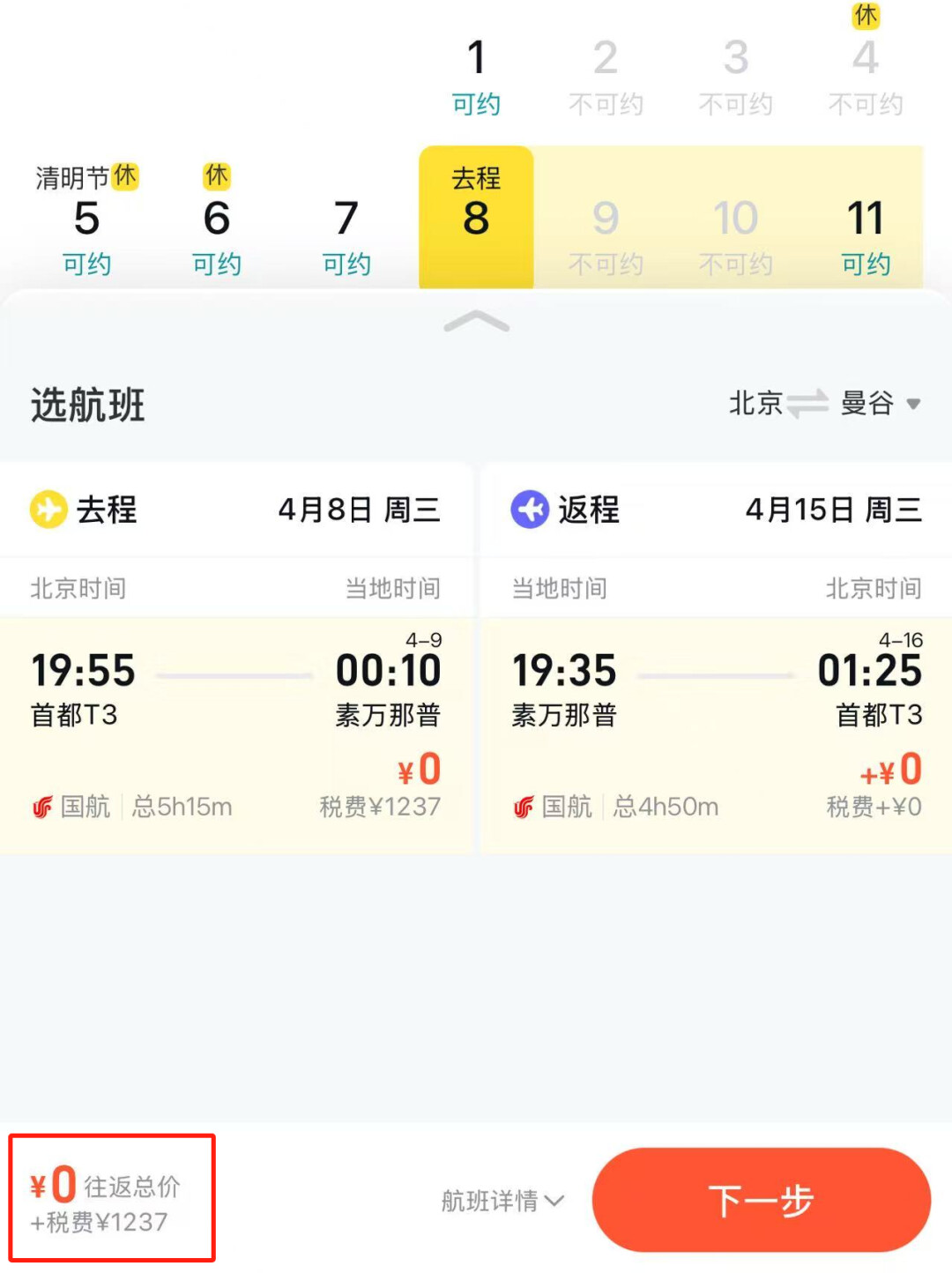Tap 下一步 to continue booking
This screenshot has height=1273, width=952.
pyautogui.click(x=761, y=1200)
